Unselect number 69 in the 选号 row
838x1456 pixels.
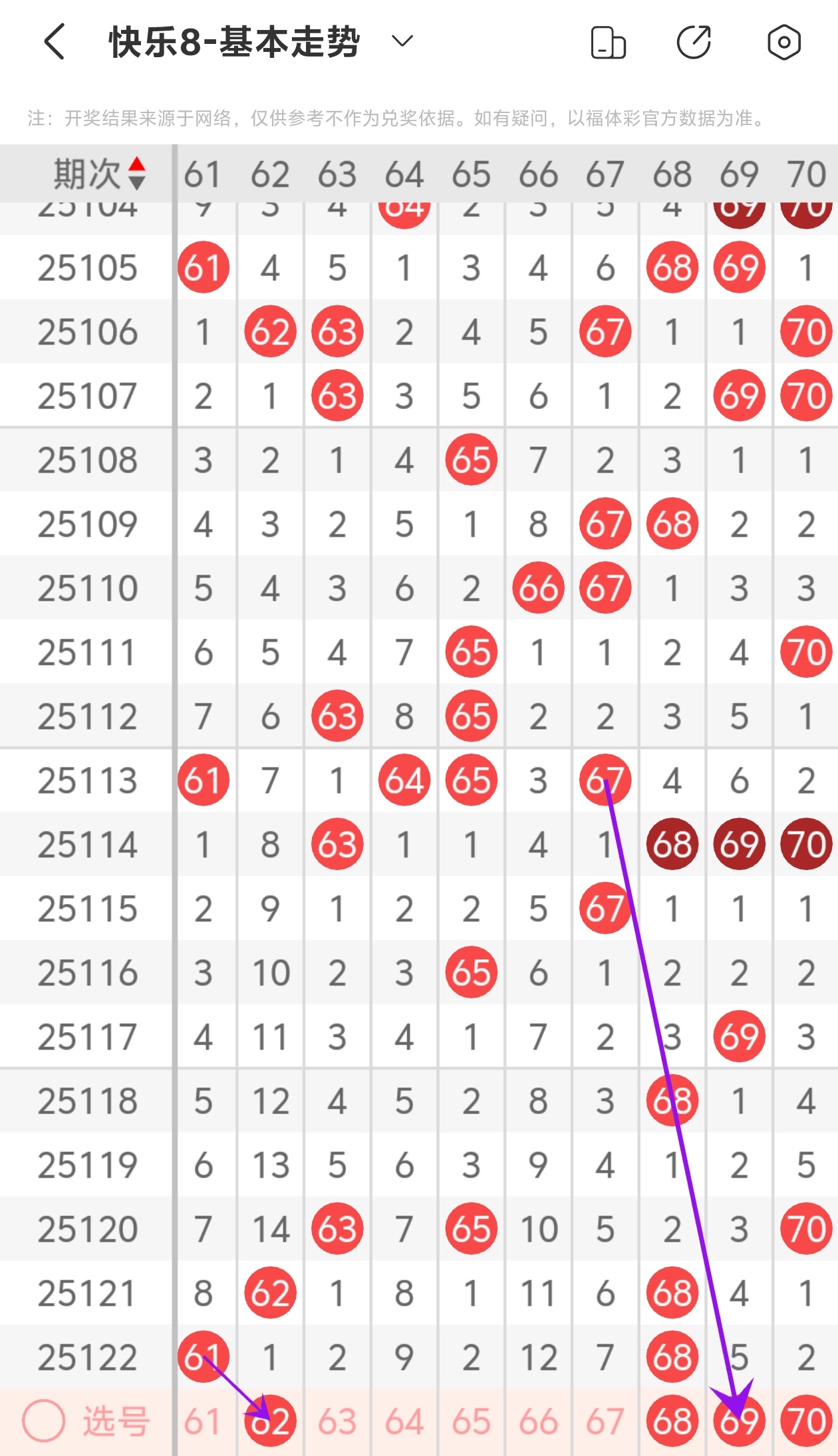point(739,1422)
